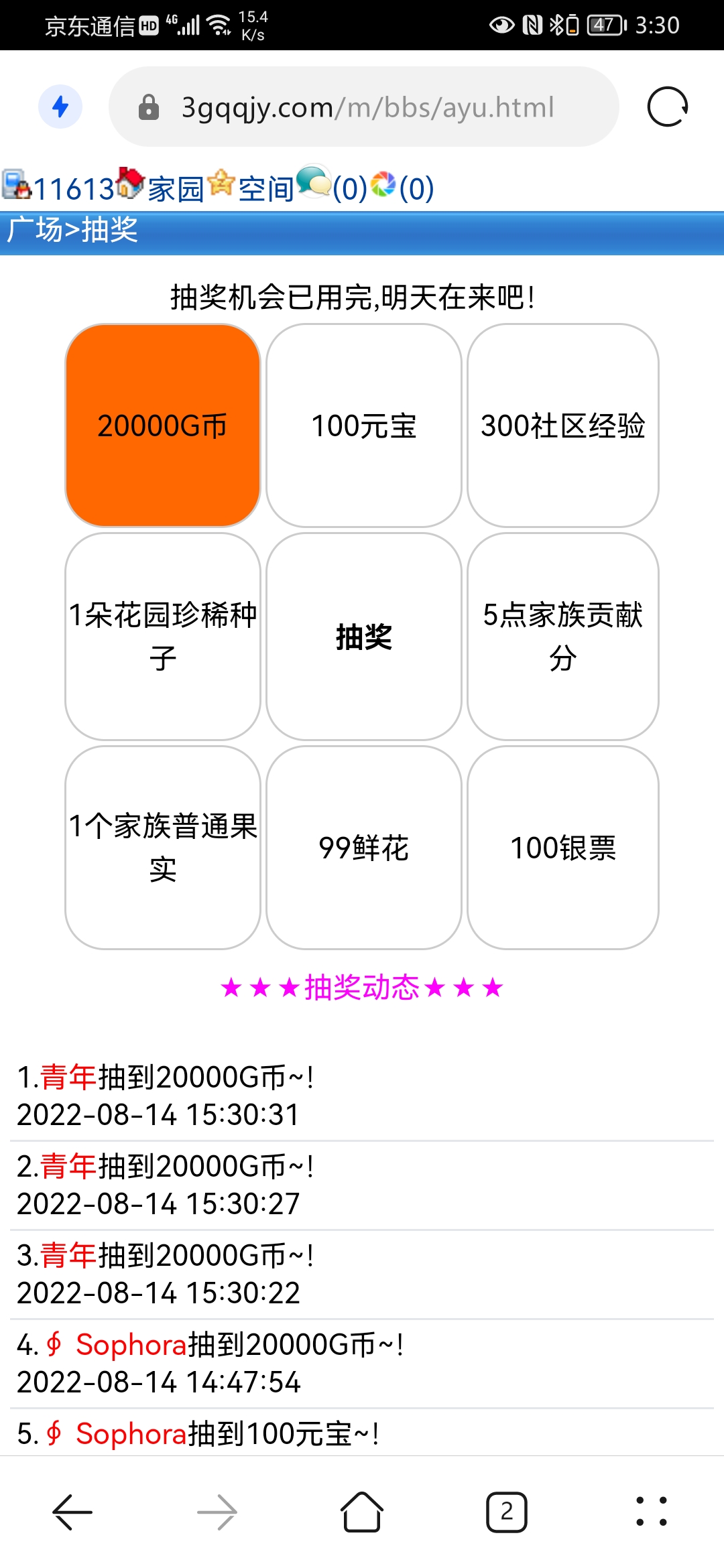Click the padlock icon in the address bar
This screenshot has height=1568, width=724.
[x=149, y=107]
